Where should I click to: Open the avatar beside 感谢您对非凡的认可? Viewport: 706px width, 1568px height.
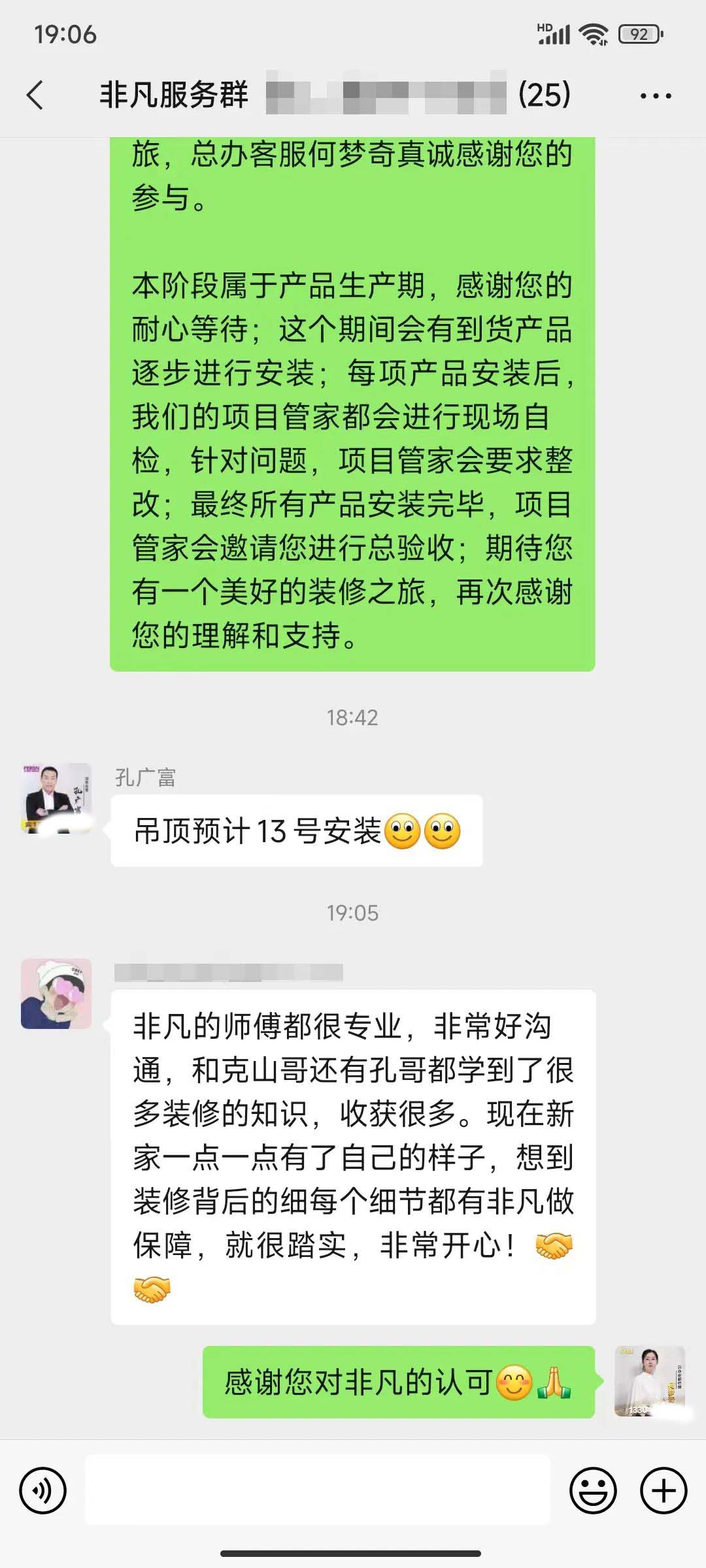pos(649,1381)
